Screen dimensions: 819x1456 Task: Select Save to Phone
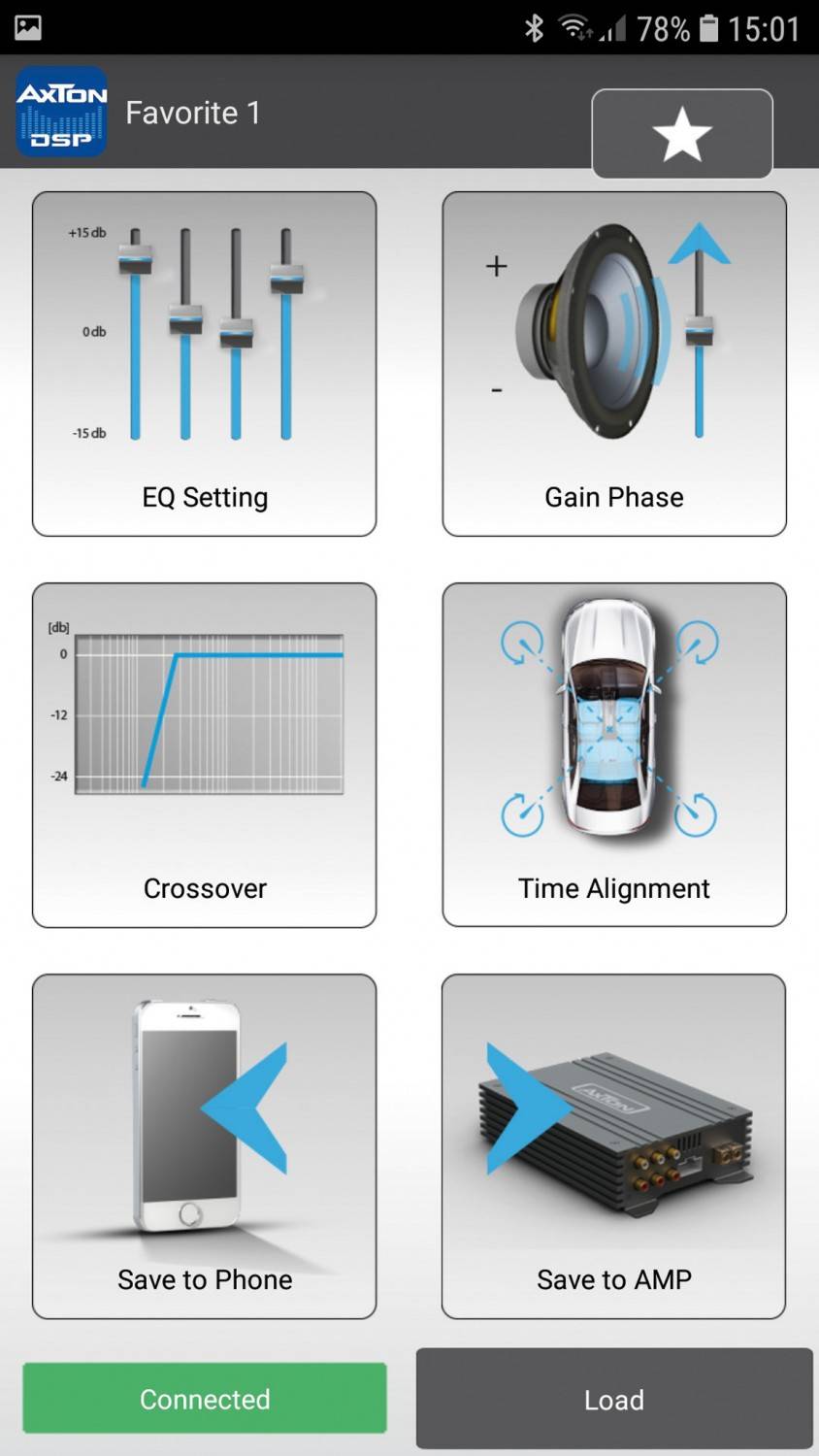point(204,1146)
